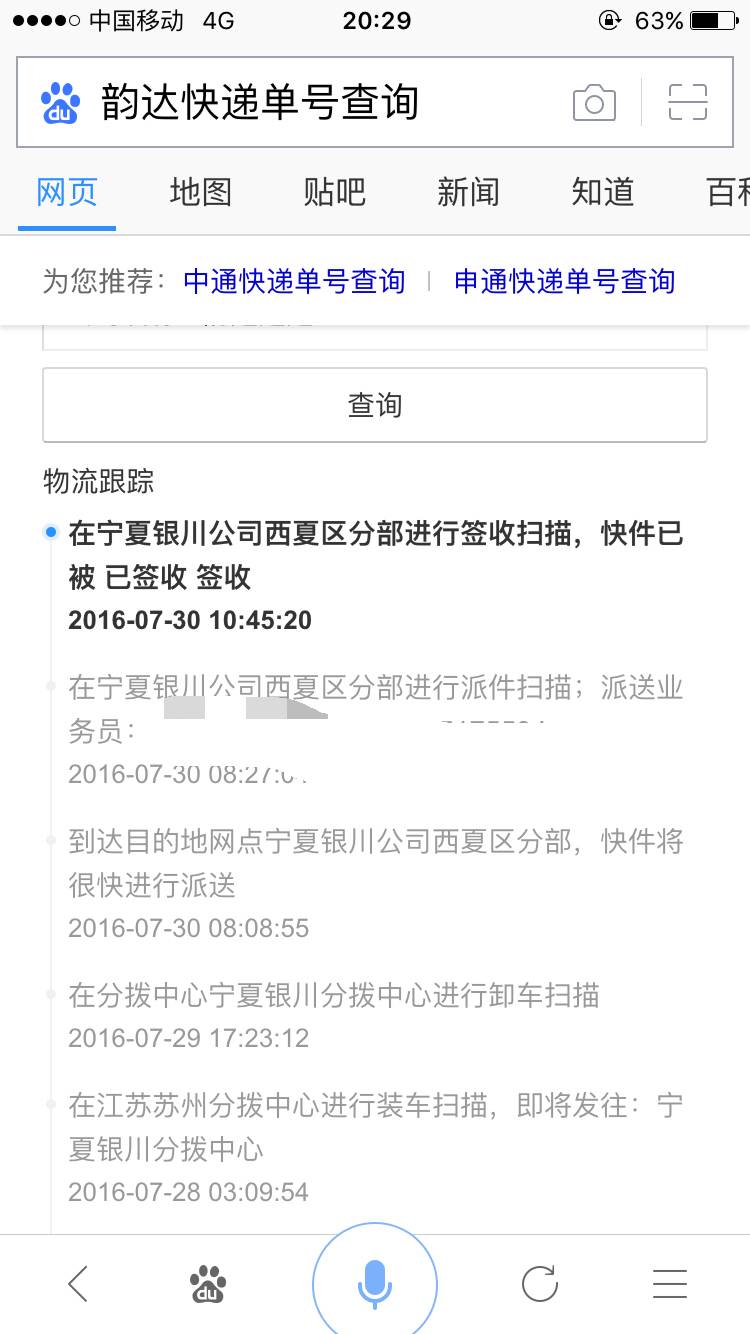The height and width of the screenshot is (1334, 750).
Task: Open the Baidu home paw icon
Action: [x=208, y=1283]
